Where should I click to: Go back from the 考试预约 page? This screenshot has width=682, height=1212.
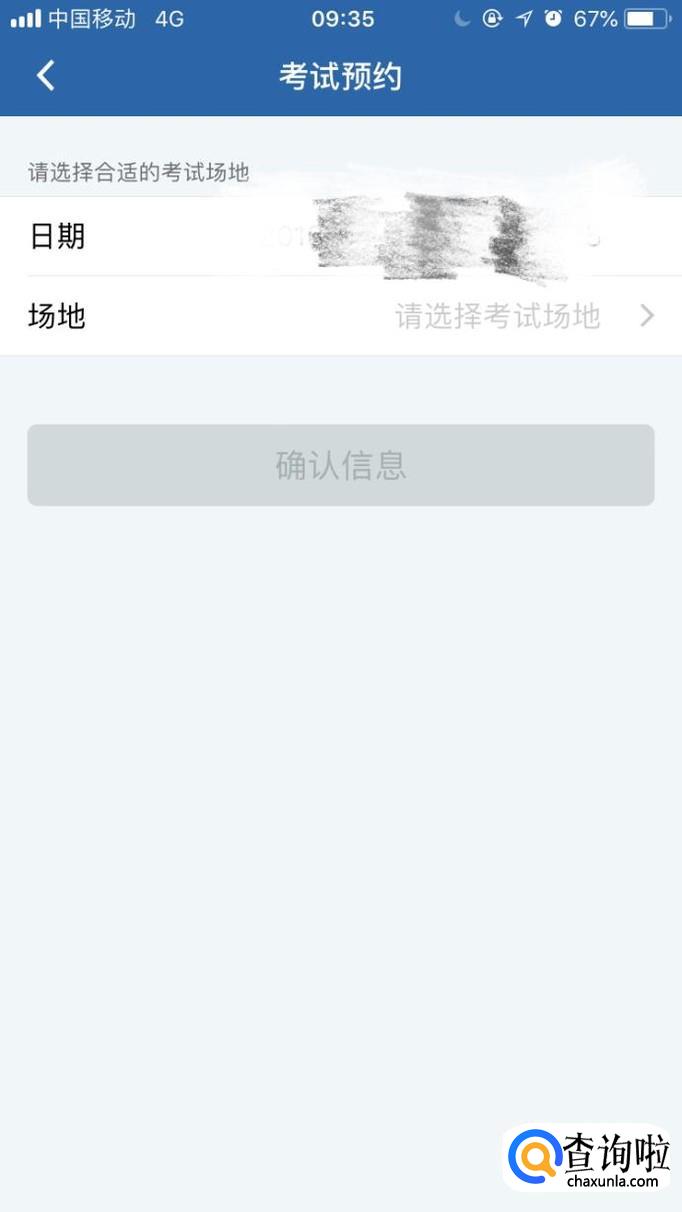(x=45, y=76)
